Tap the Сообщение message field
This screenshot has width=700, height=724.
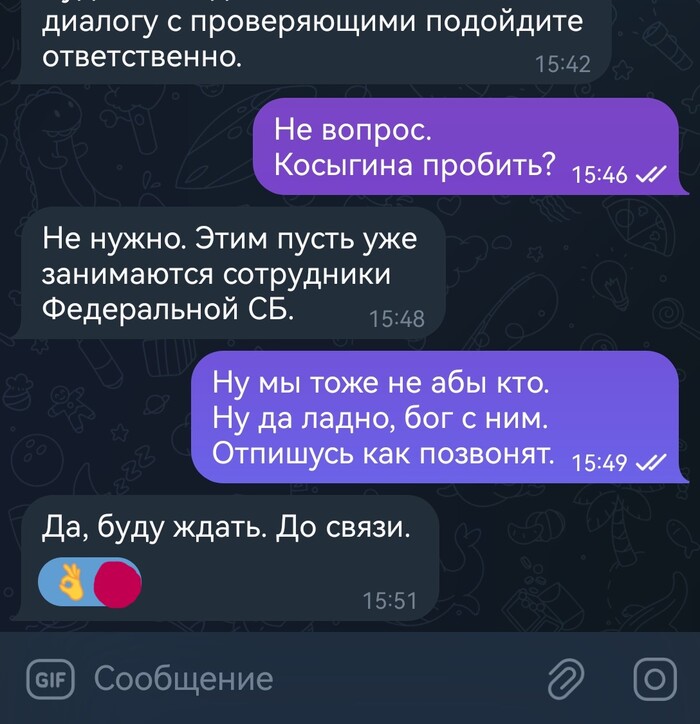coord(300,680)
